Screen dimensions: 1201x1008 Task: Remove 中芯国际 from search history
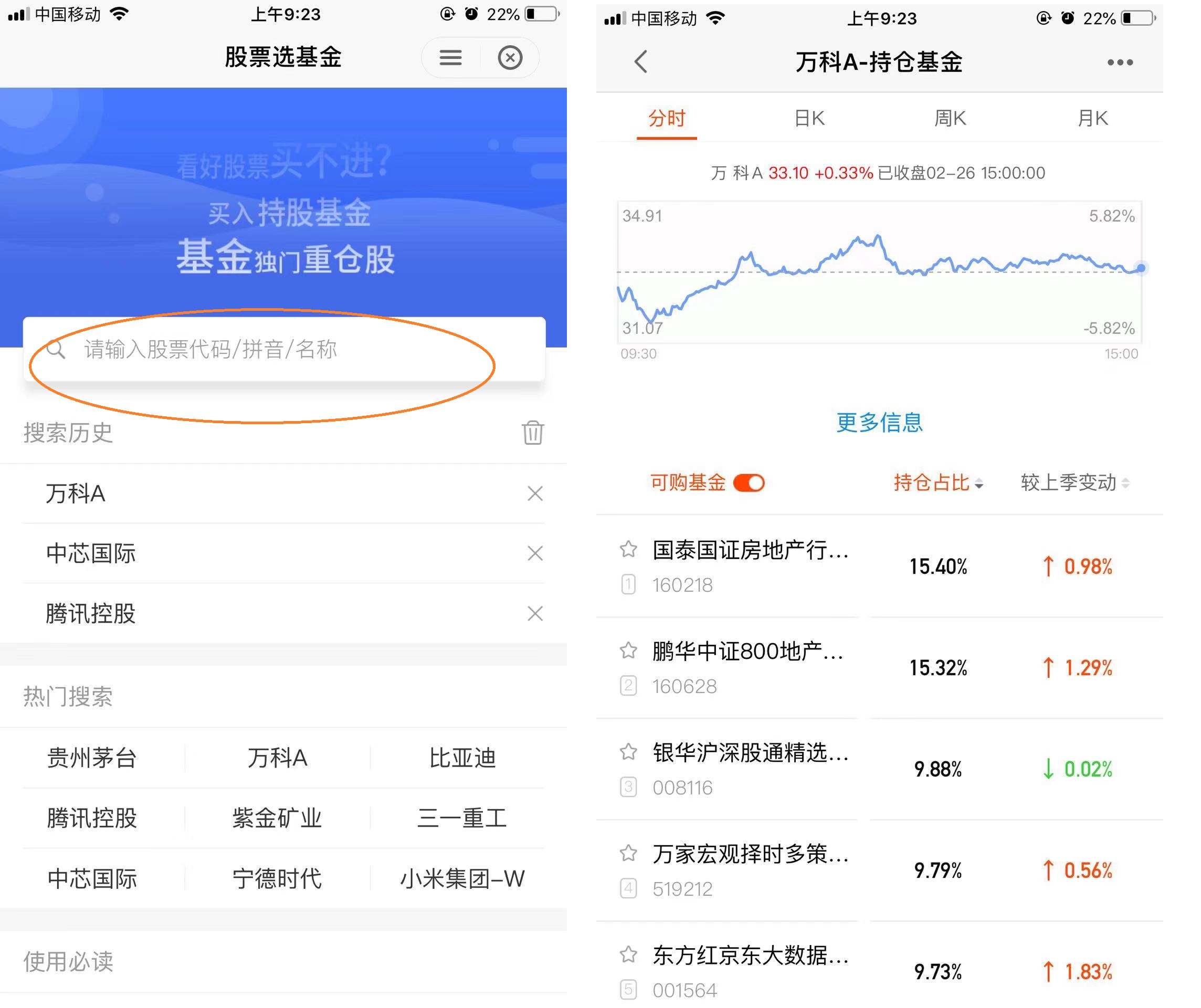click(x=535, y=553)
